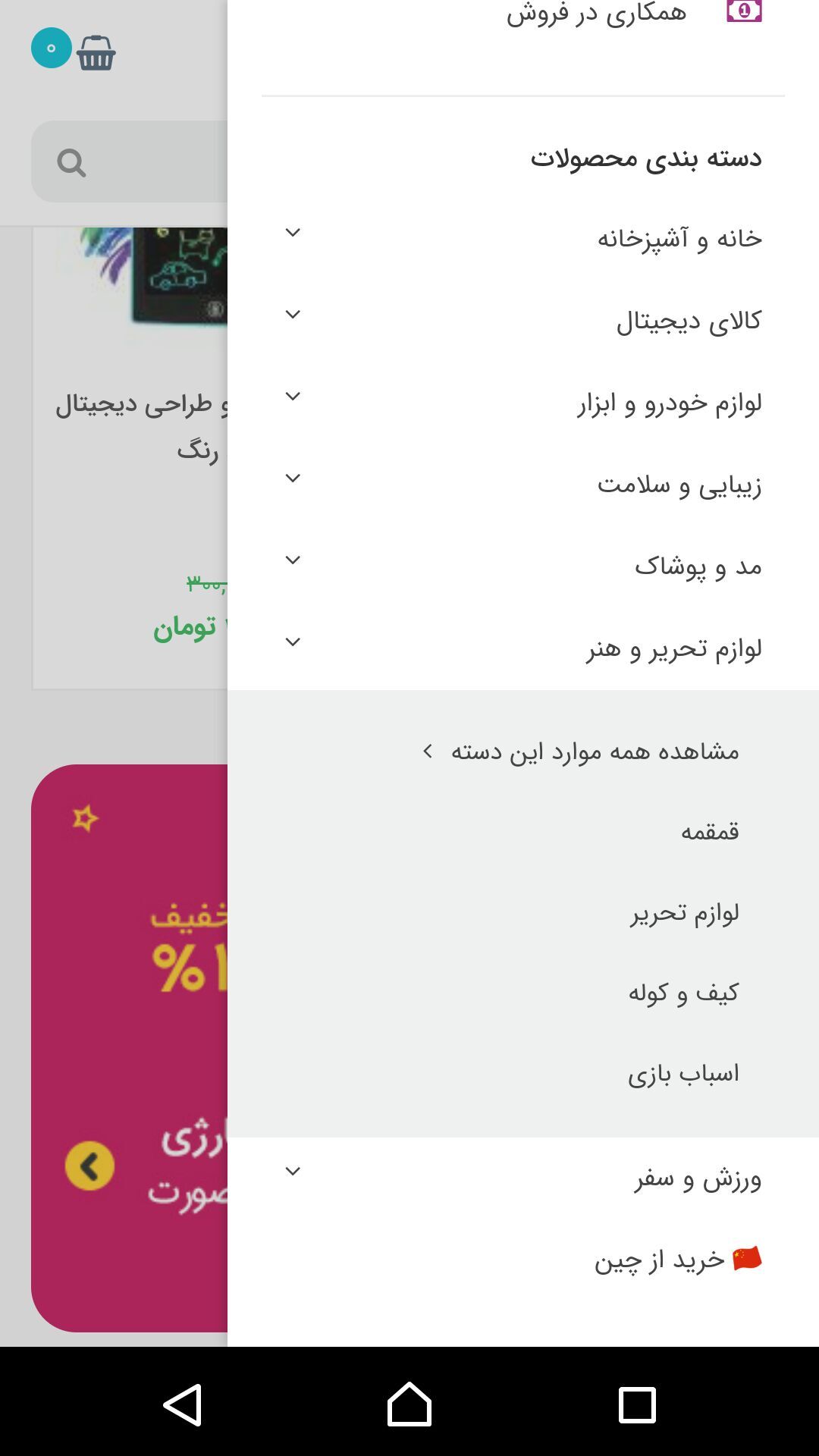Select the لوازم تحریر subcategory
Screen dimensions: 819x1456
684,912
